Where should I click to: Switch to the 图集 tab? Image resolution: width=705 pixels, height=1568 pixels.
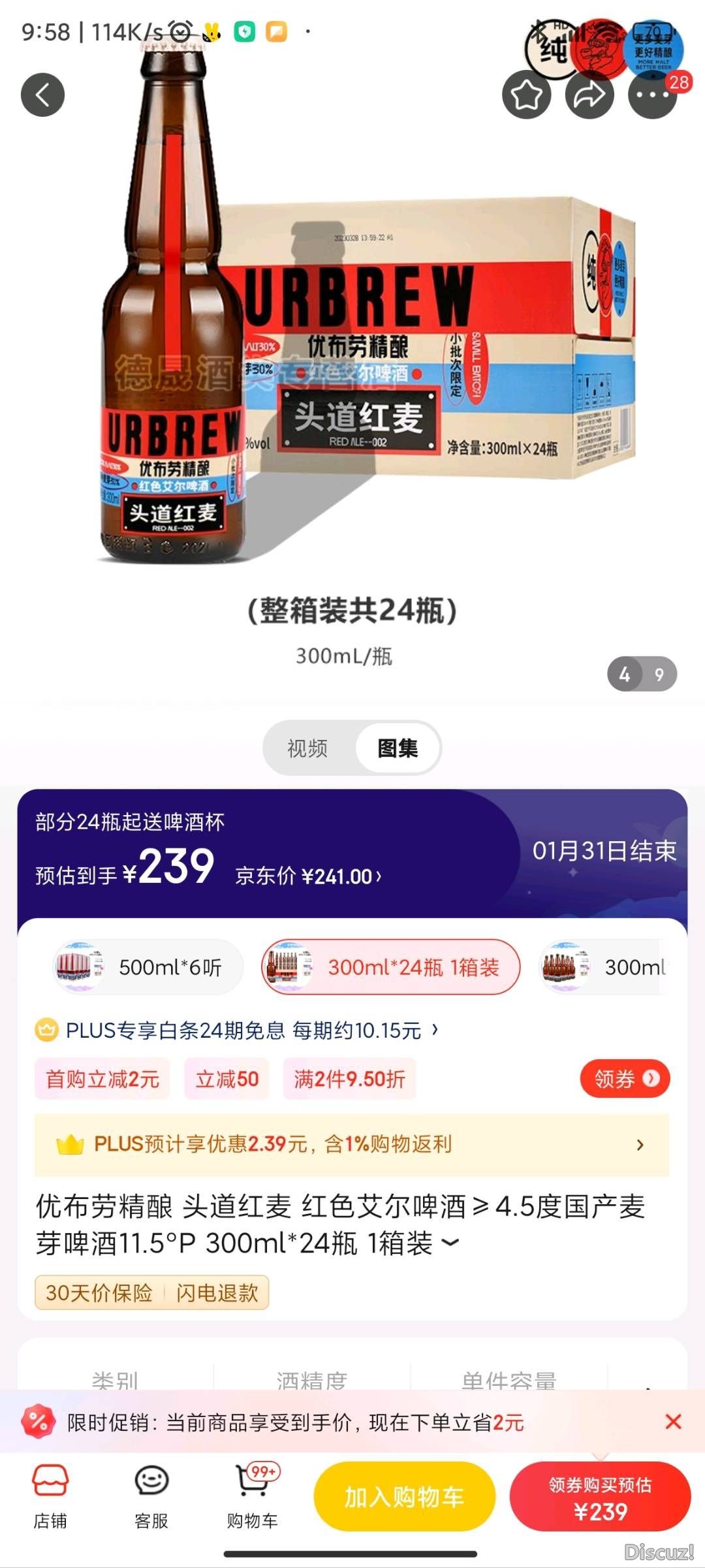pos(398,748)
